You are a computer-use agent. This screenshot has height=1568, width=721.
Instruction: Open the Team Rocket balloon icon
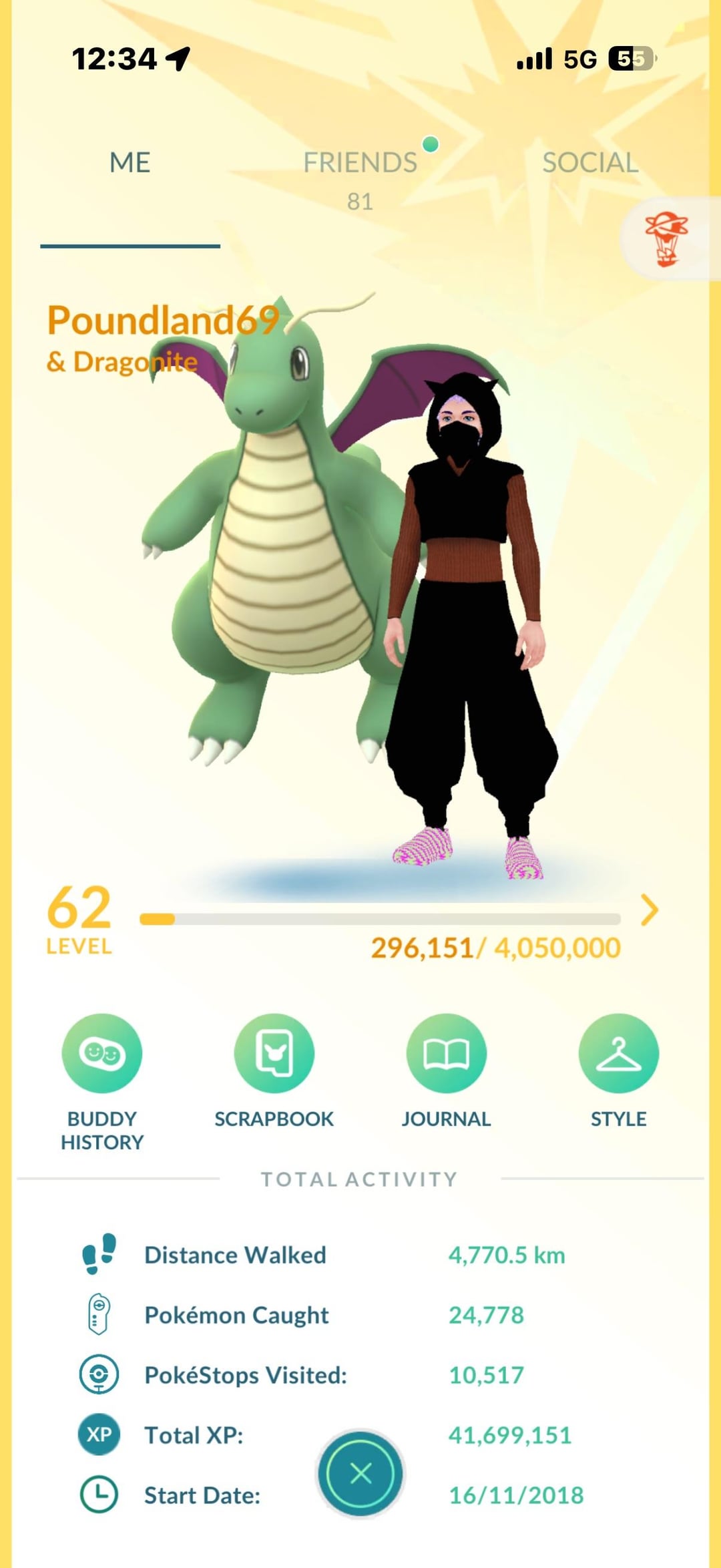pyautogui.click(x=666, y=238)
